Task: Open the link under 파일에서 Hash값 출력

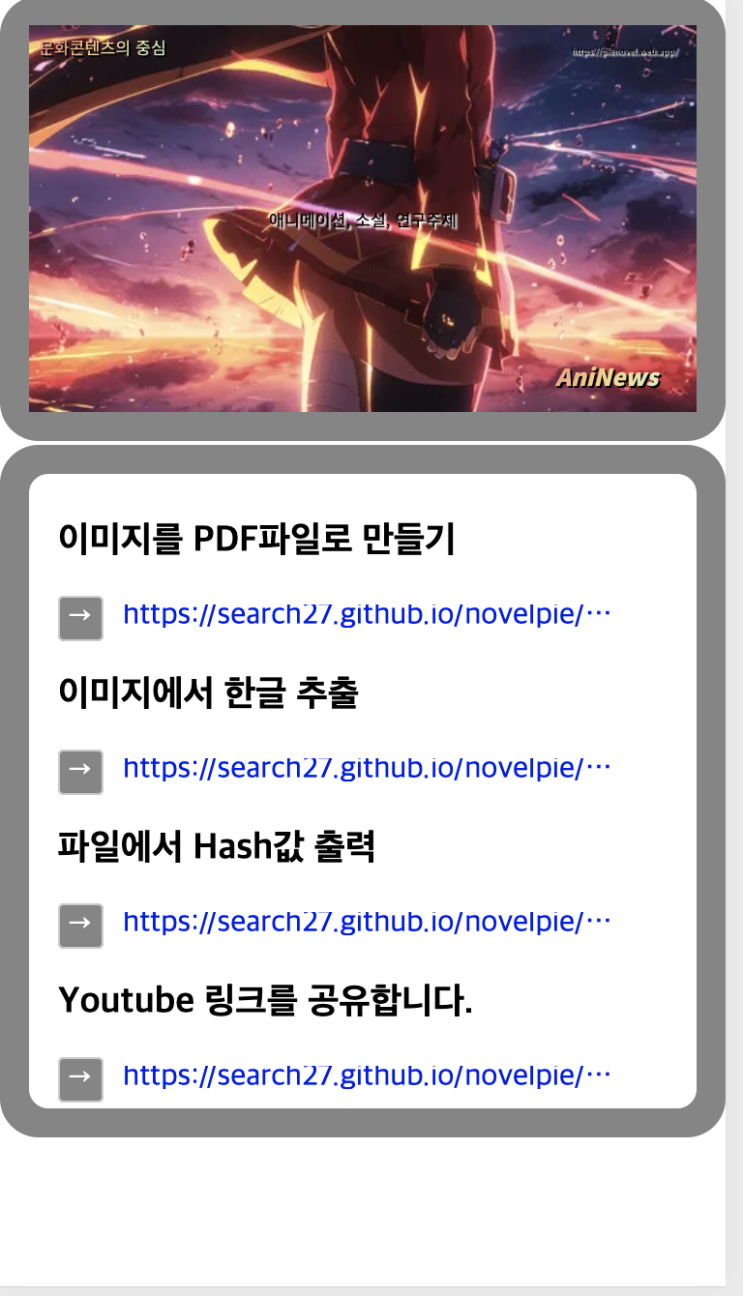Action: [365, 921]
